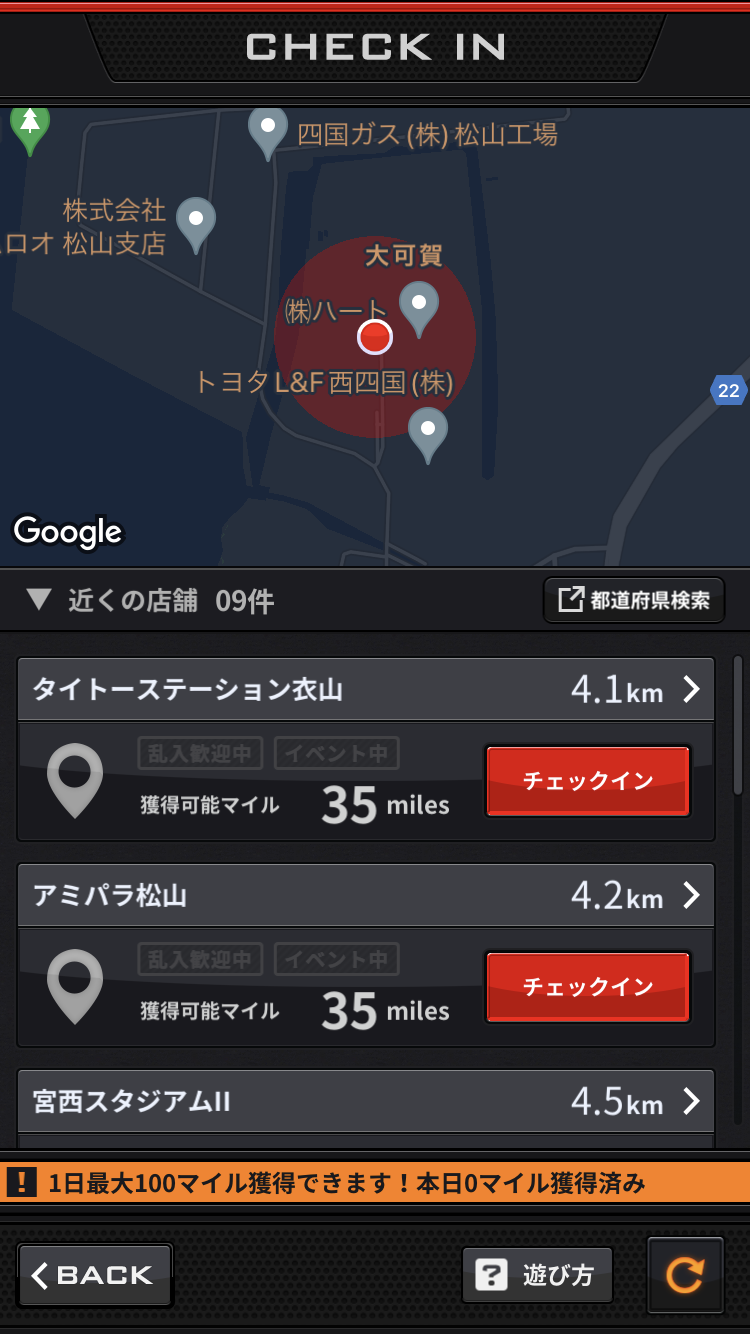
Task: Select the 四国ガス(株) 松山工場 map pin
Action: click(268, 131)
